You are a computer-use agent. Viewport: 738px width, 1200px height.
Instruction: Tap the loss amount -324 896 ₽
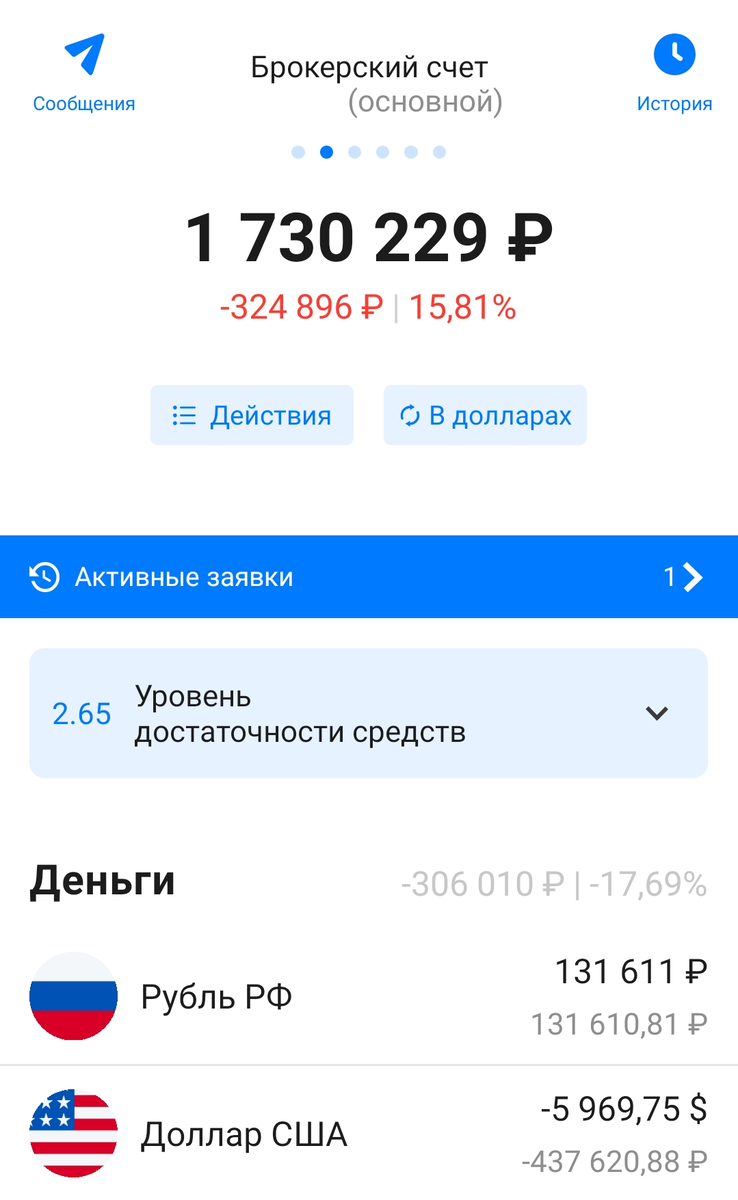click(300, 308)
